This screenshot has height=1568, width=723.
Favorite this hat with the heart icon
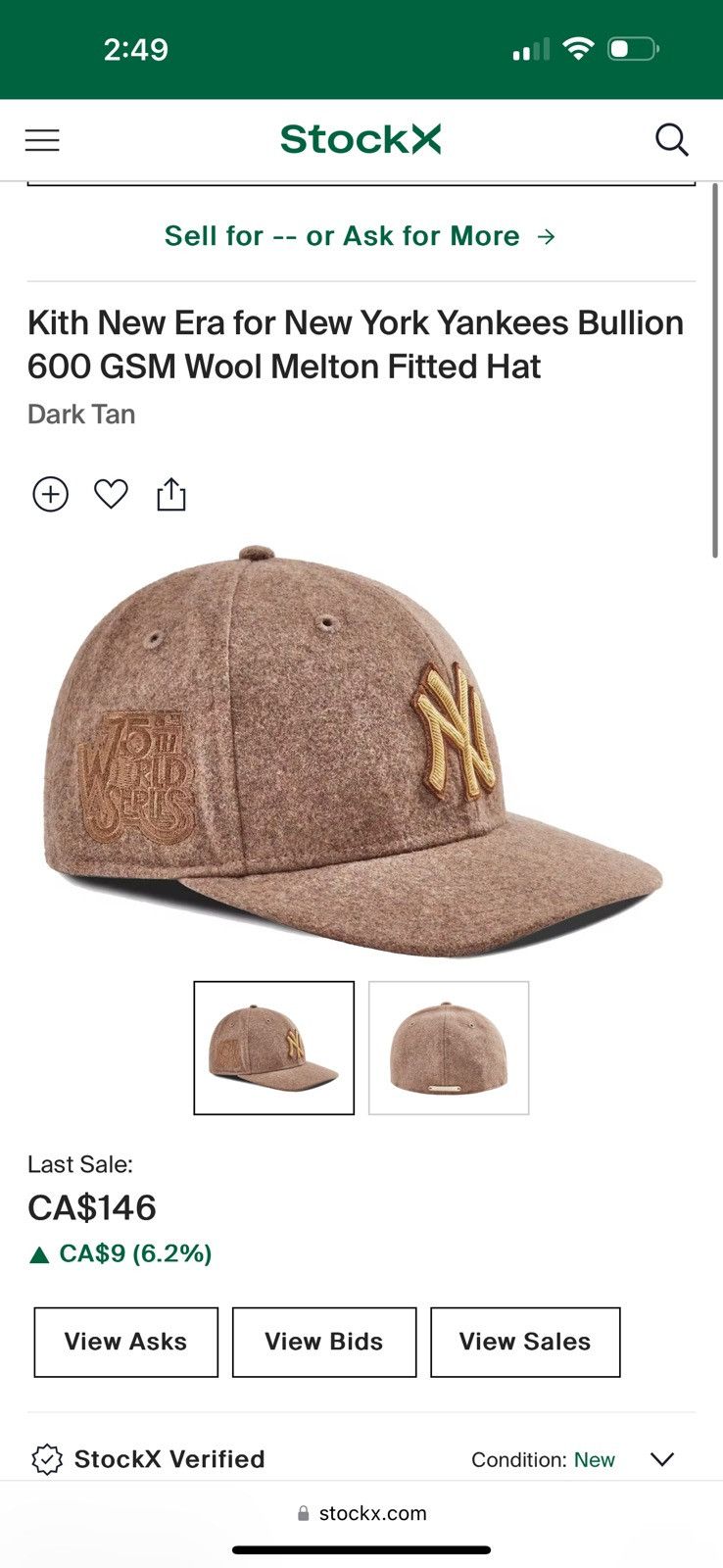point(111,494)
